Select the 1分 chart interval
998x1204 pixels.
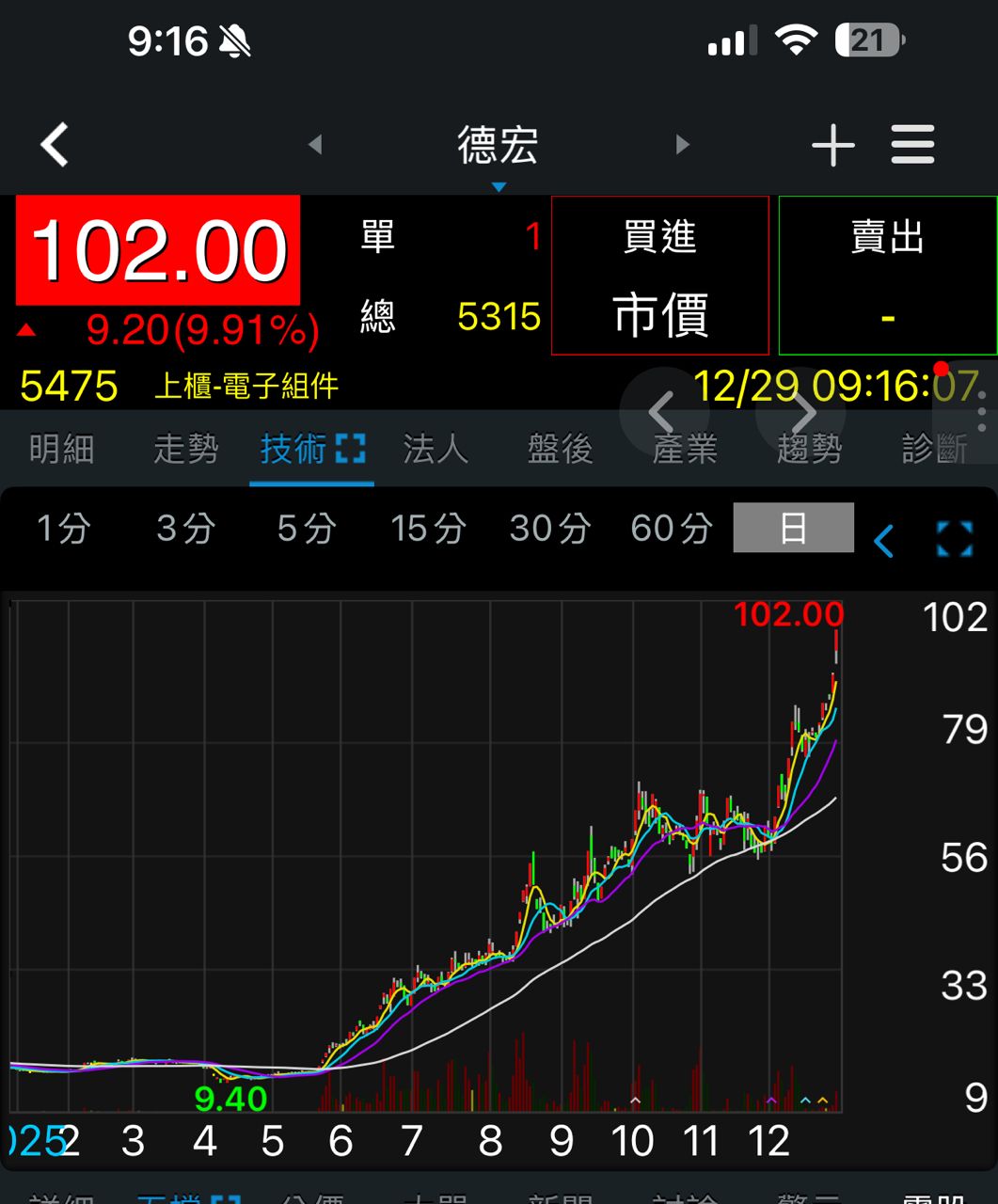point(63,529)
